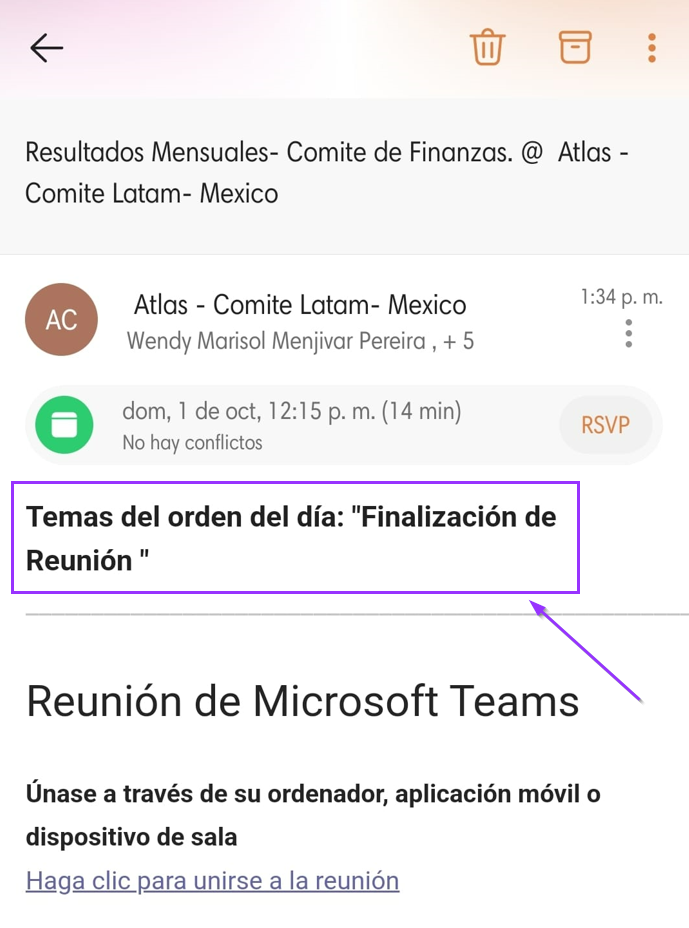689x928 pixels.
Task: Follow the link Haga clic para unirse a la reunión
Action: pos(212,881)
